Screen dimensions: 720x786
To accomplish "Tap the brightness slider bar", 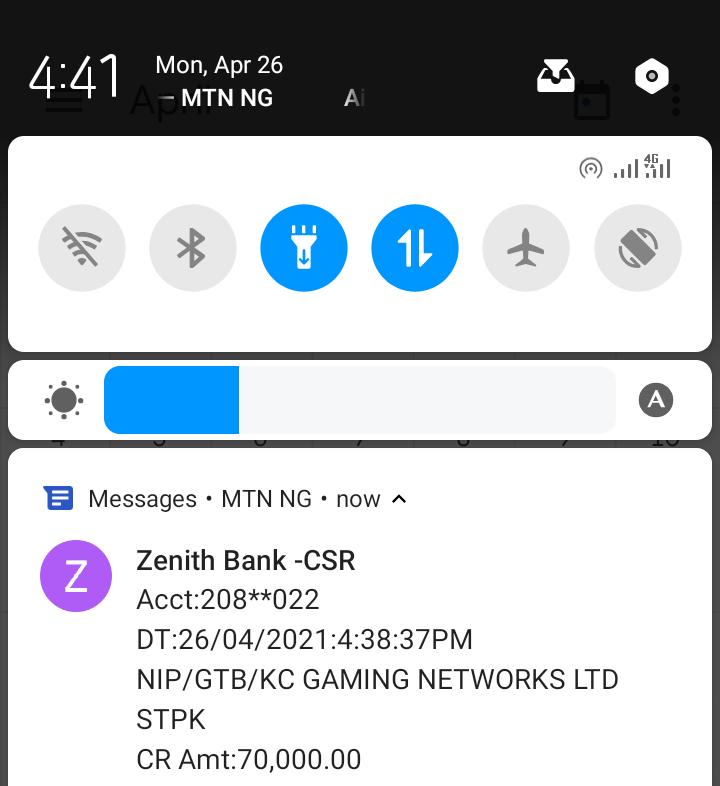I will 360,400.
